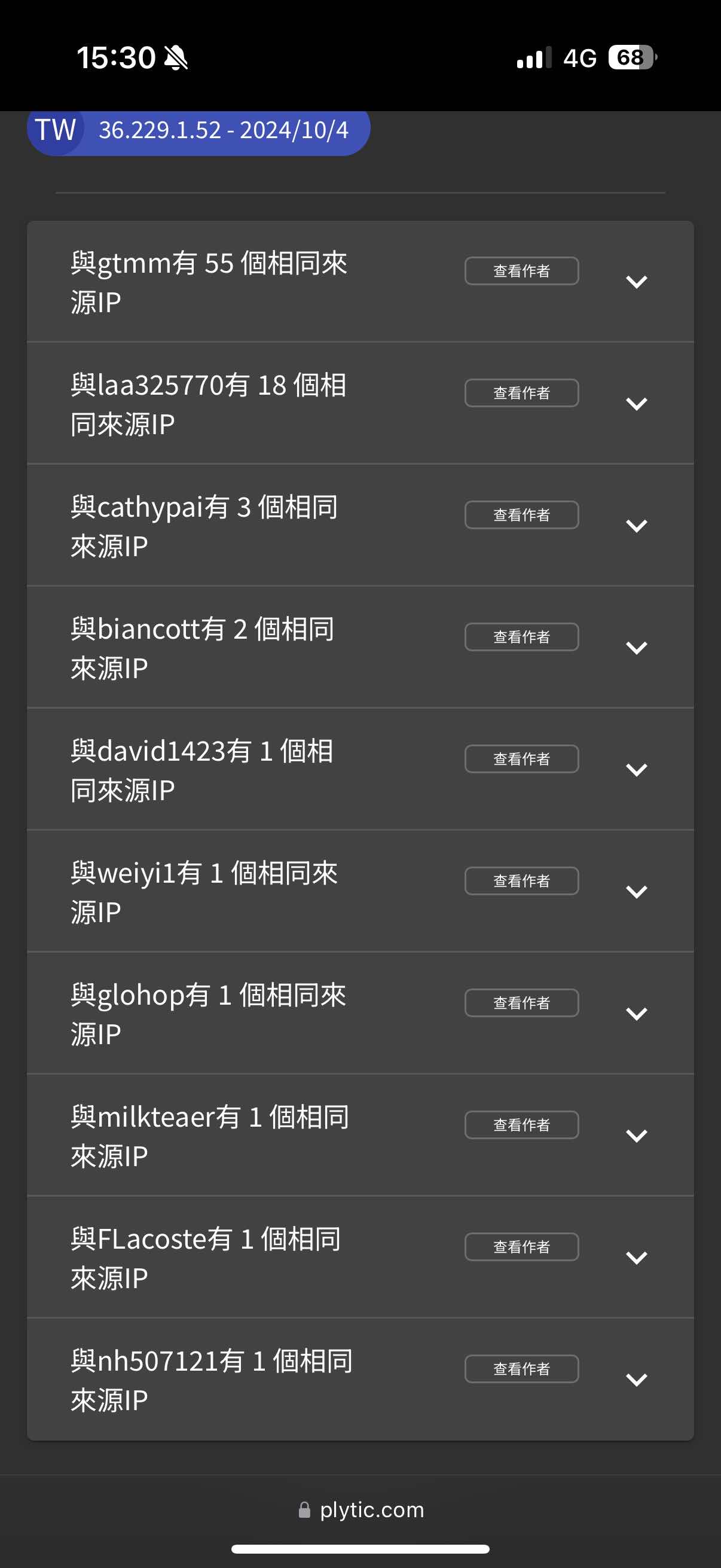Image resolution: width=721 pixels, height=1568 pixels.
Task: Expand the glohop entry
Action: (x=637, y=1014)
